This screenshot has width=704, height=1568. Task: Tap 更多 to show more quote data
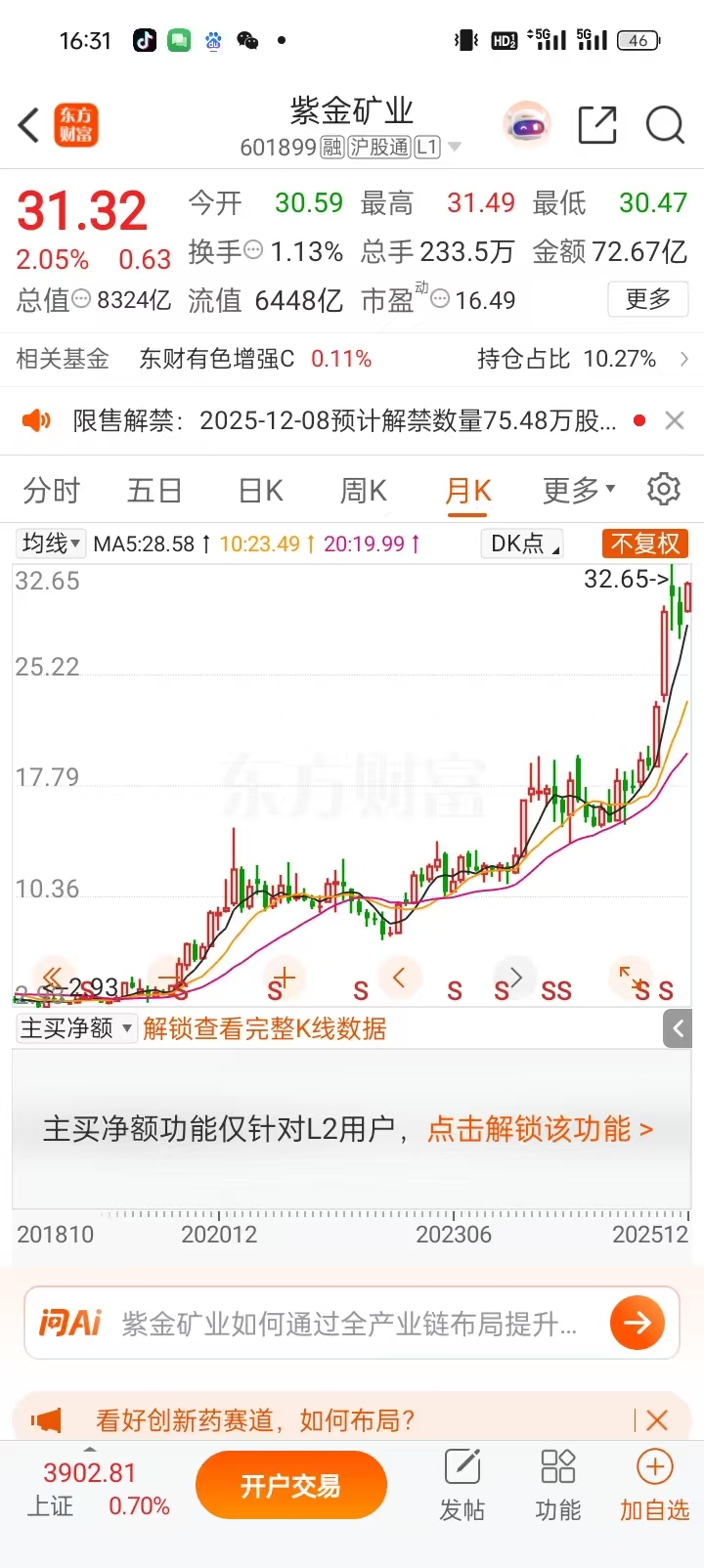(x=648, y=299)
